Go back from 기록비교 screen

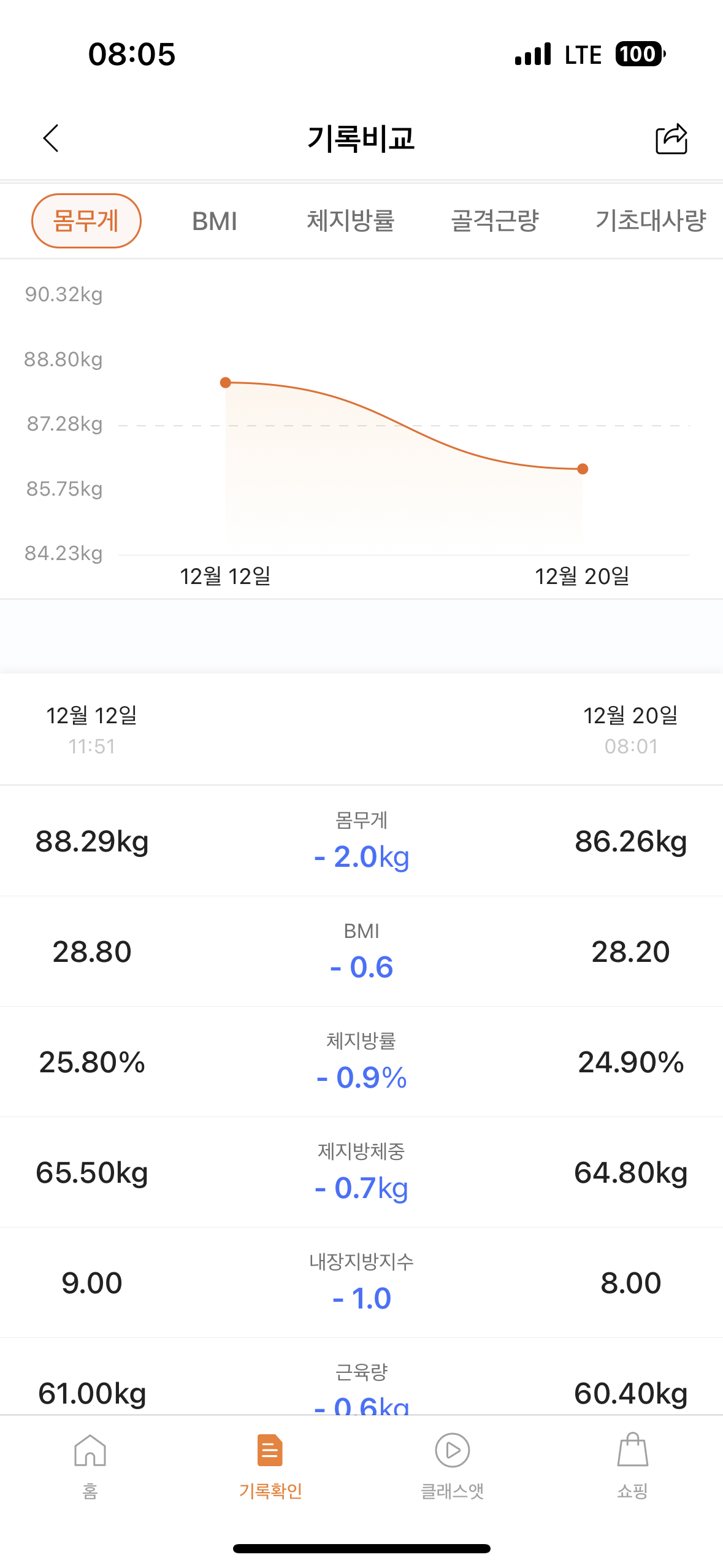52,138
